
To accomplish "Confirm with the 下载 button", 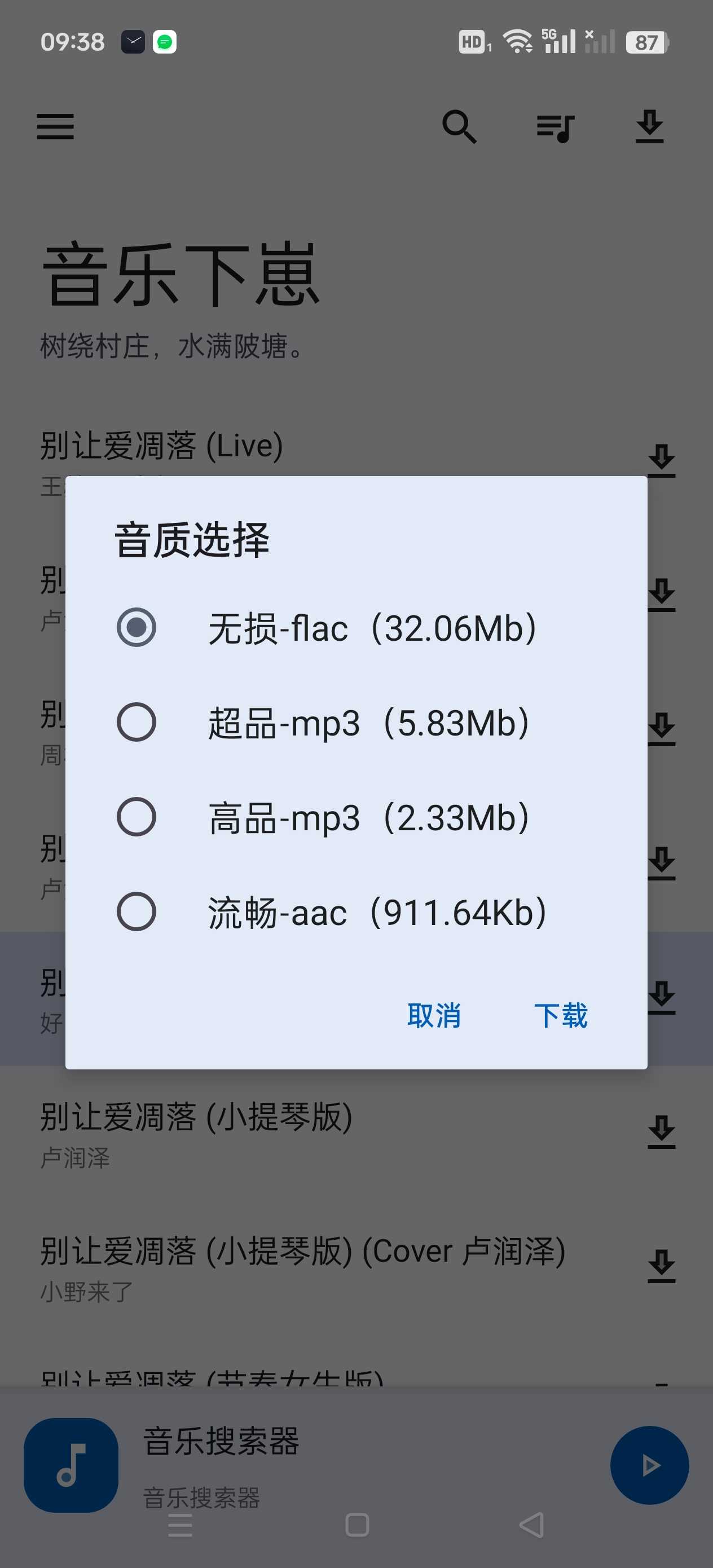I will pyautogui.click(x=561, y=1015).
